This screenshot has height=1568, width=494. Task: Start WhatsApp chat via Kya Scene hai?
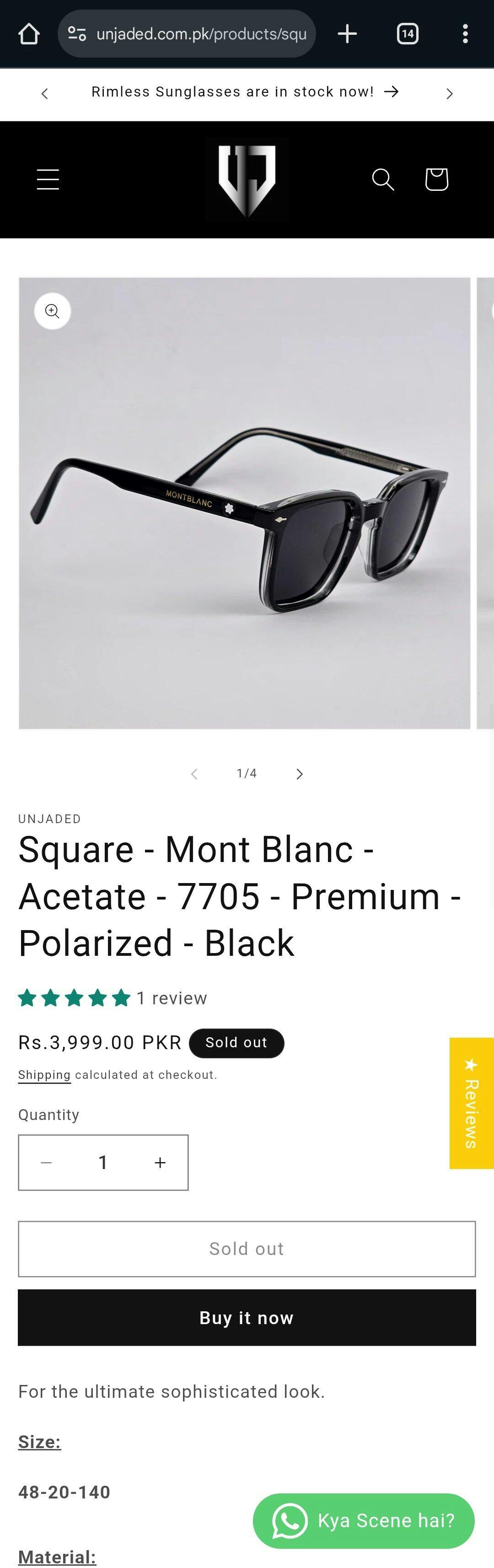tap(364, 1520)
